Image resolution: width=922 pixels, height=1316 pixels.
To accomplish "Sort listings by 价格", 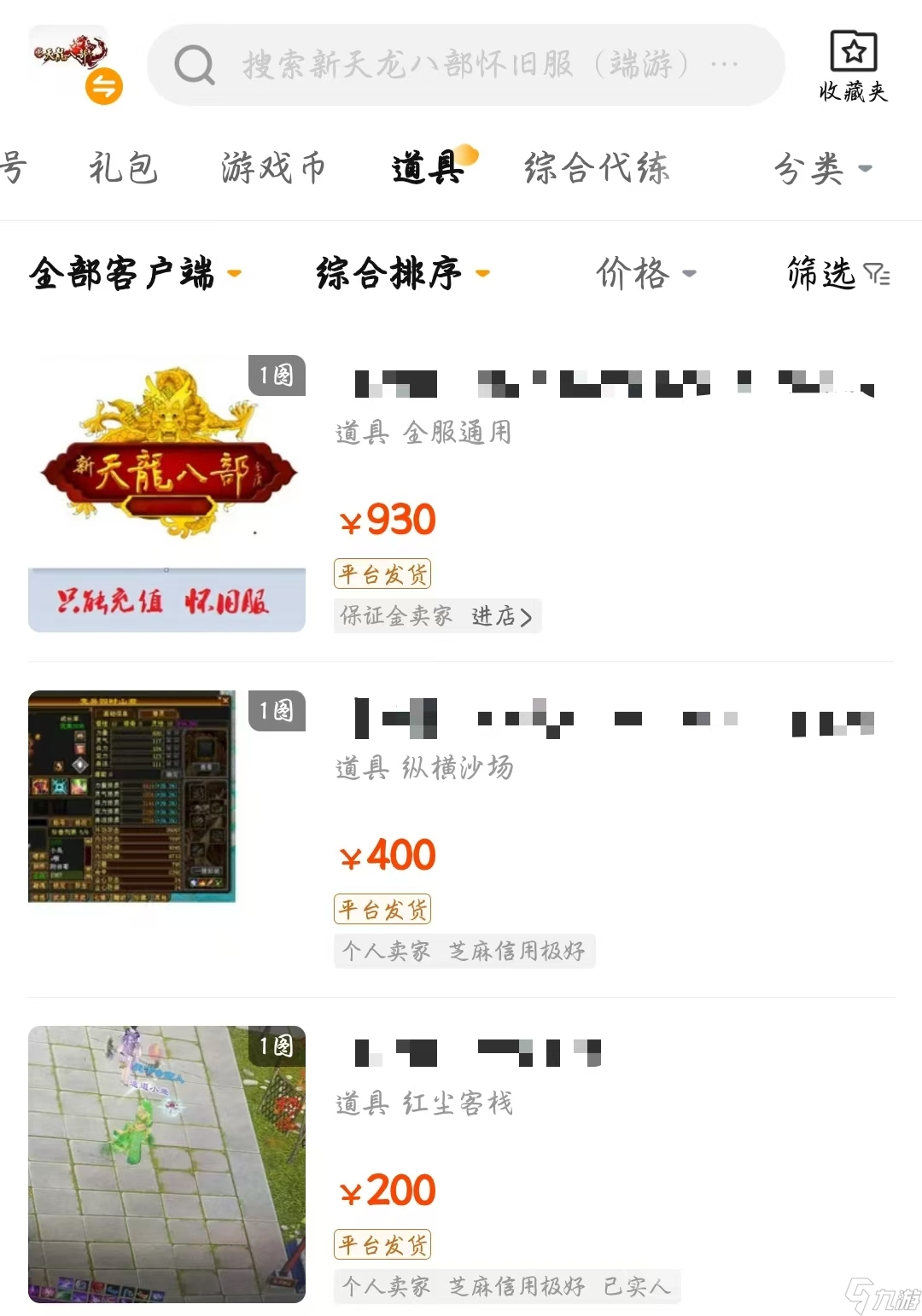I will point(645,274).
